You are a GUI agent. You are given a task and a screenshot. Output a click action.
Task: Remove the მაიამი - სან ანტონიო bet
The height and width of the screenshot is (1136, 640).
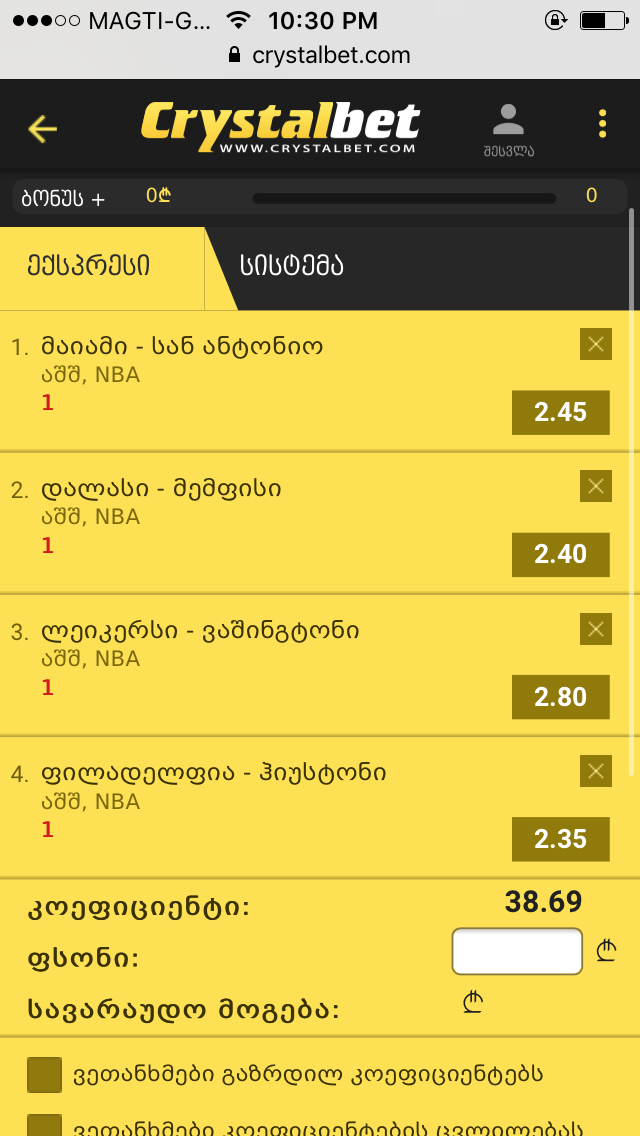coord(596,344)
